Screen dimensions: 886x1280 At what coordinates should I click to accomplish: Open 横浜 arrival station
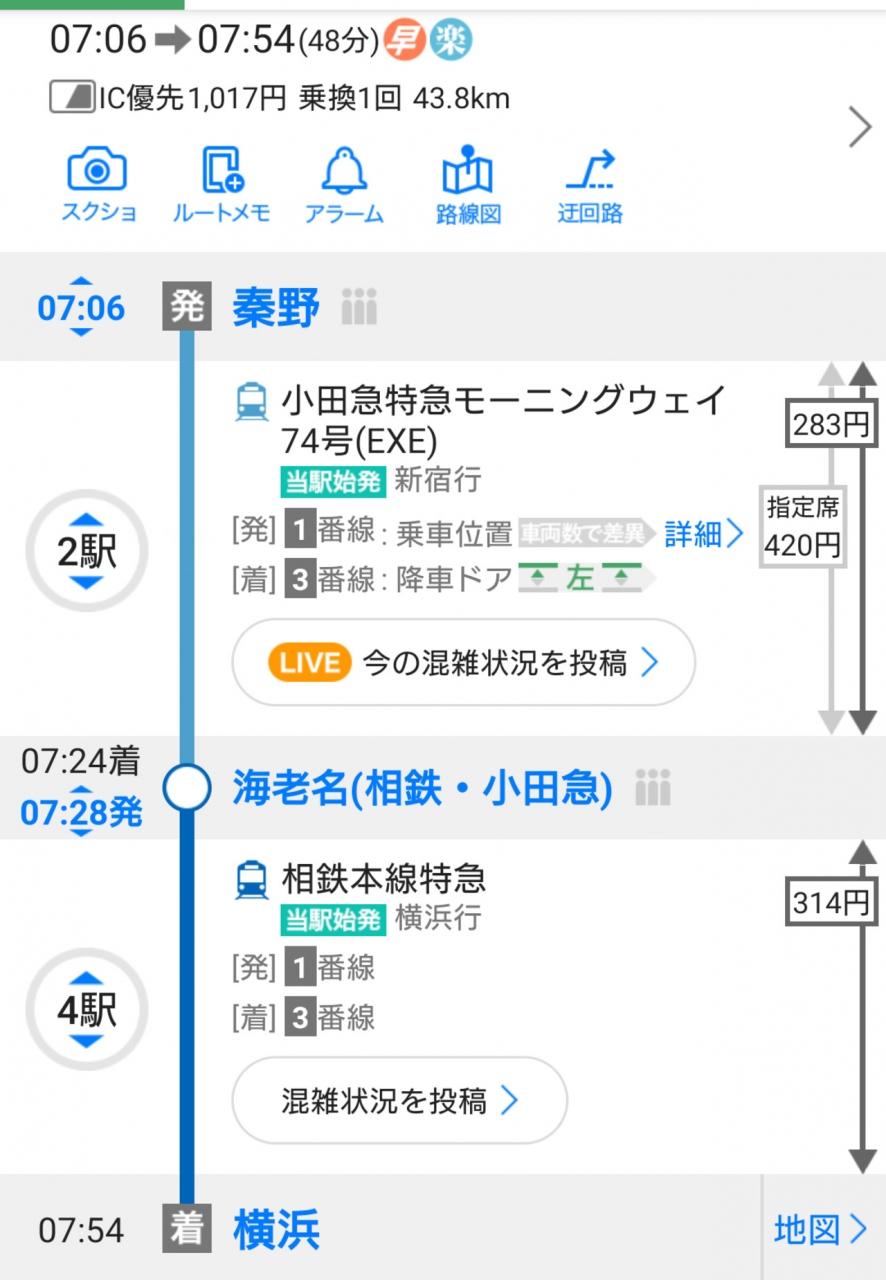click(276, 1230)
